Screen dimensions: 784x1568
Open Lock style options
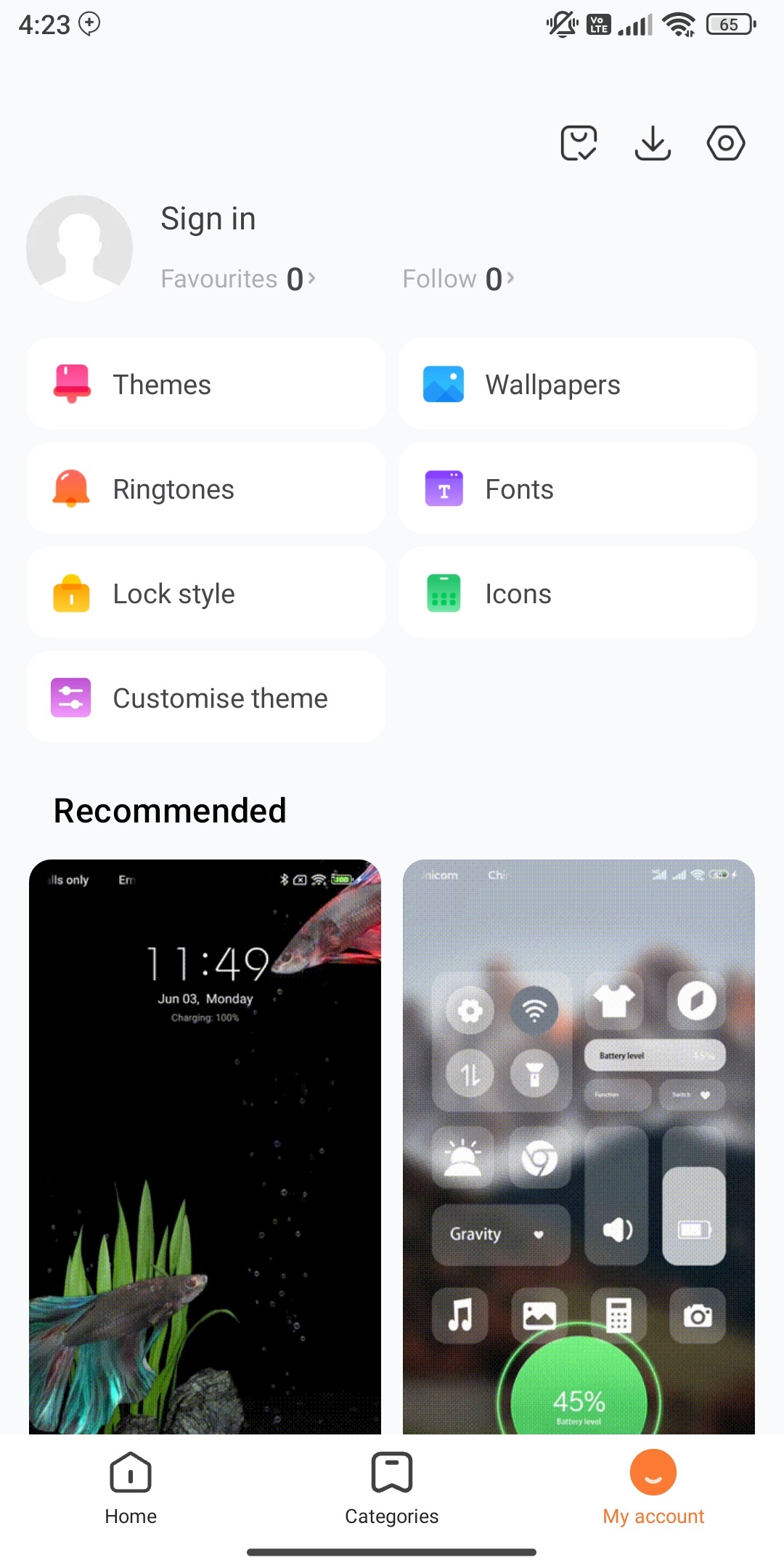(x=205, y=593)
